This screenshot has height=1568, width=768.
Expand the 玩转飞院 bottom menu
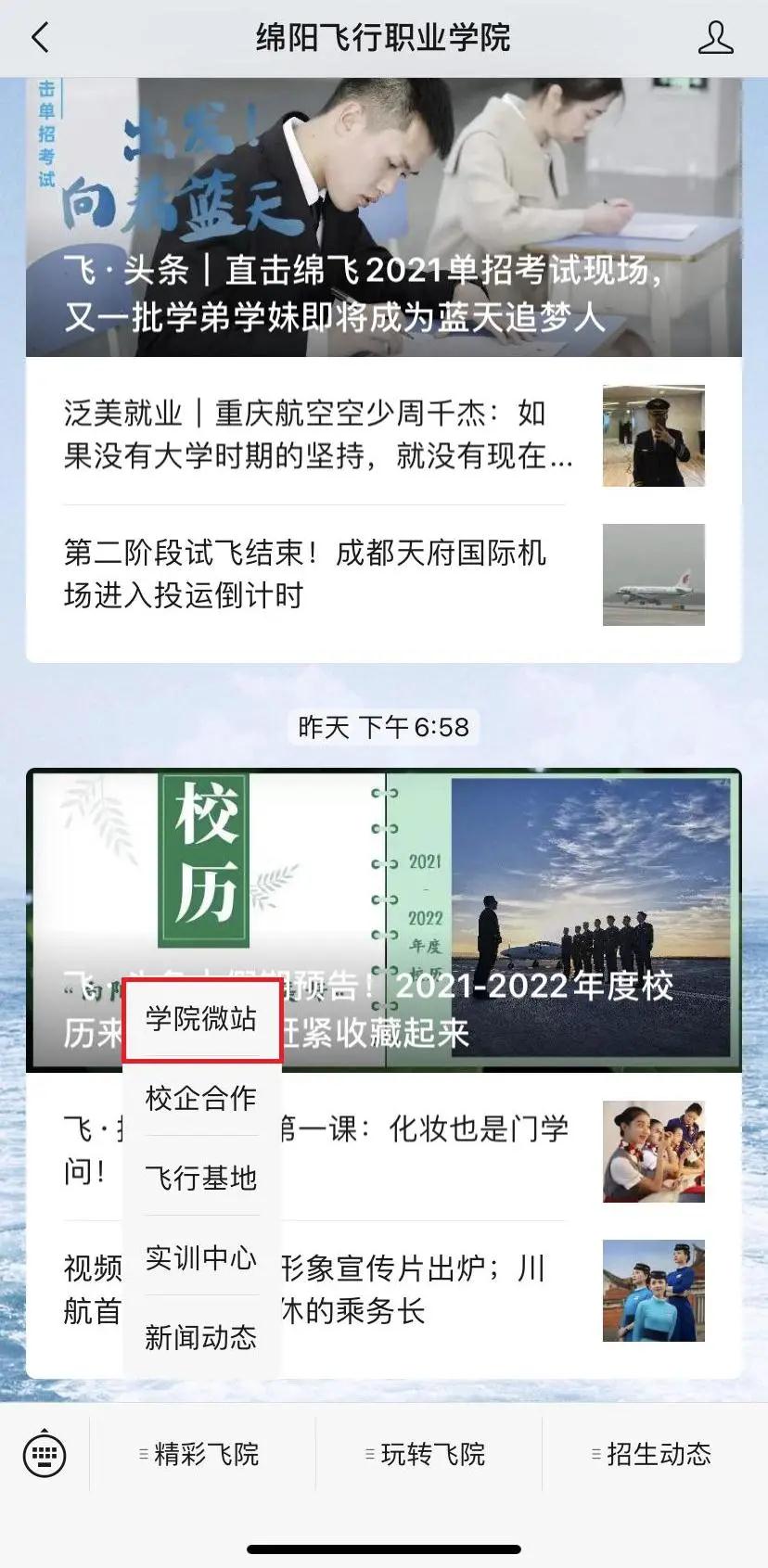click(x=429, y=1453)
